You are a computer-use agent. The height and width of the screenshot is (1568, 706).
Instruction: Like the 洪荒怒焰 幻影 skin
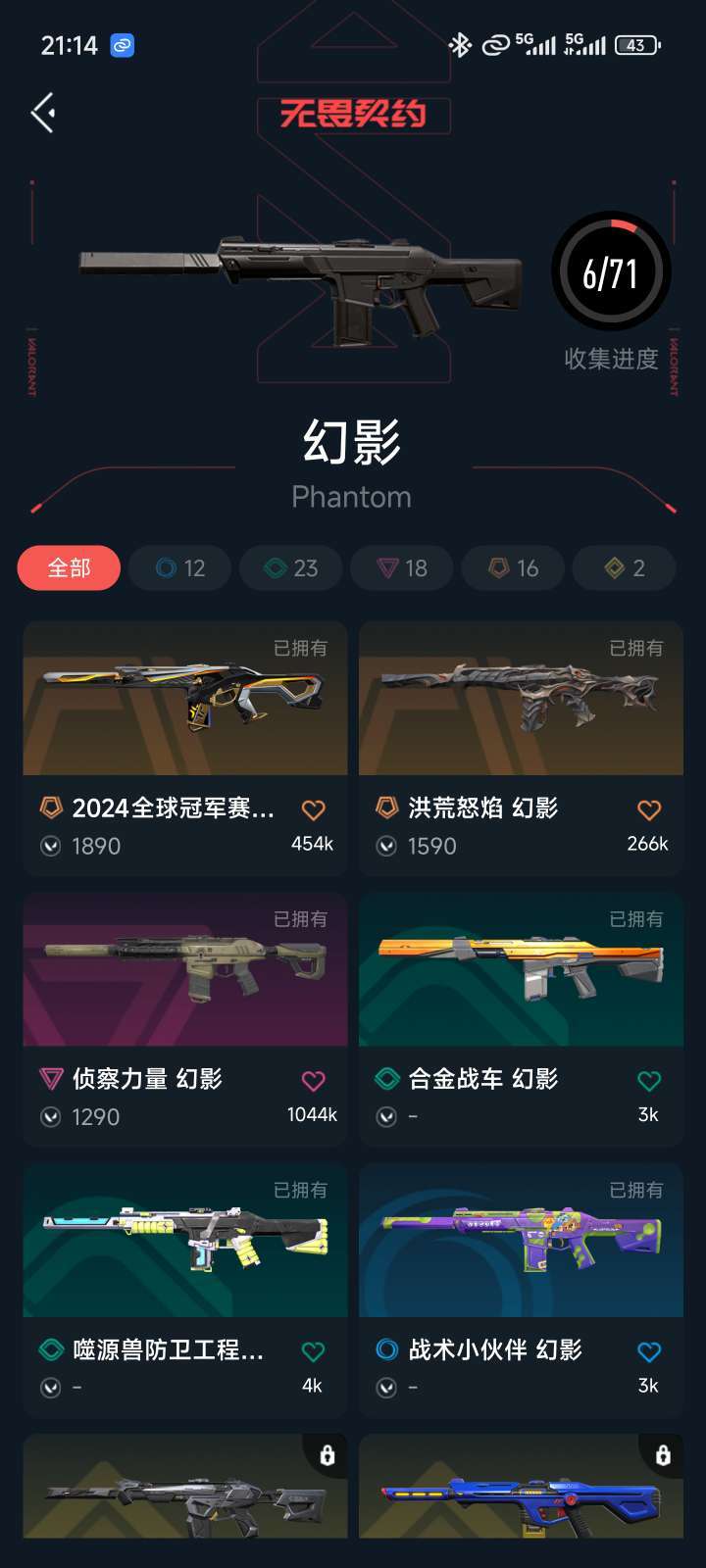click(649, 810)
